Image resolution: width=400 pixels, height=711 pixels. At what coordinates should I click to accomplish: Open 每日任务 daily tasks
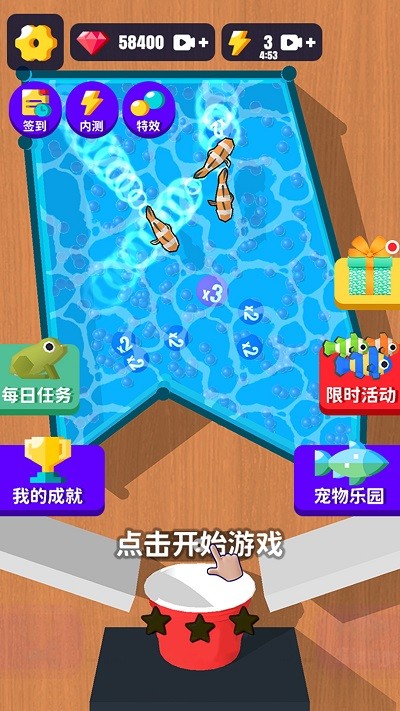pos(38,376)
